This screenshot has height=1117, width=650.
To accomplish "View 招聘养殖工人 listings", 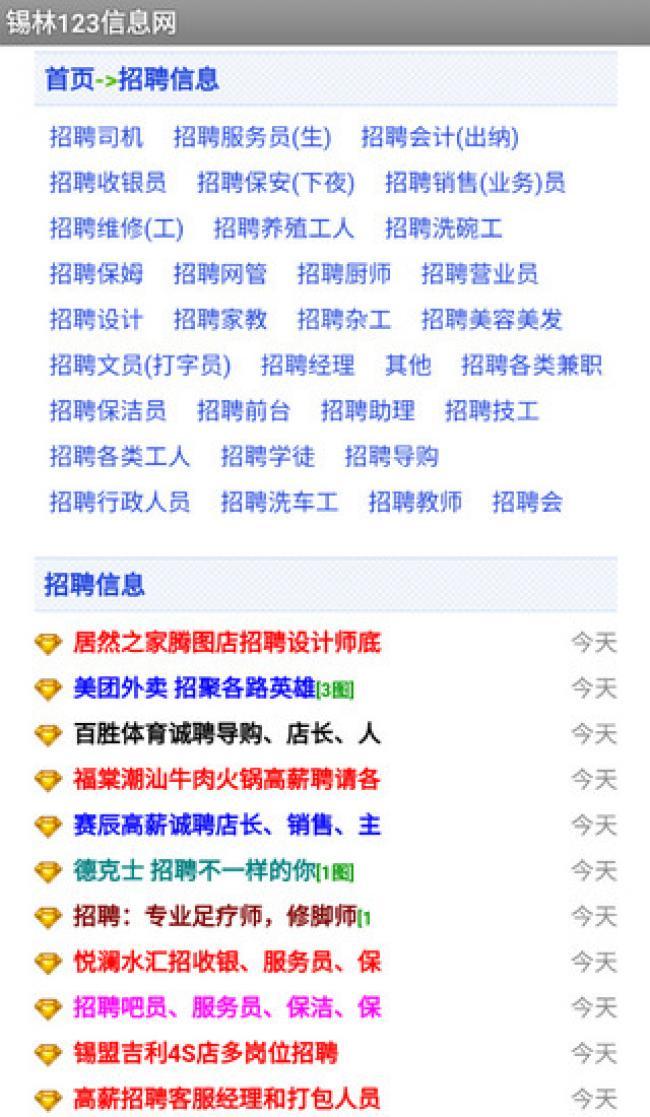I will click(283, 228).
